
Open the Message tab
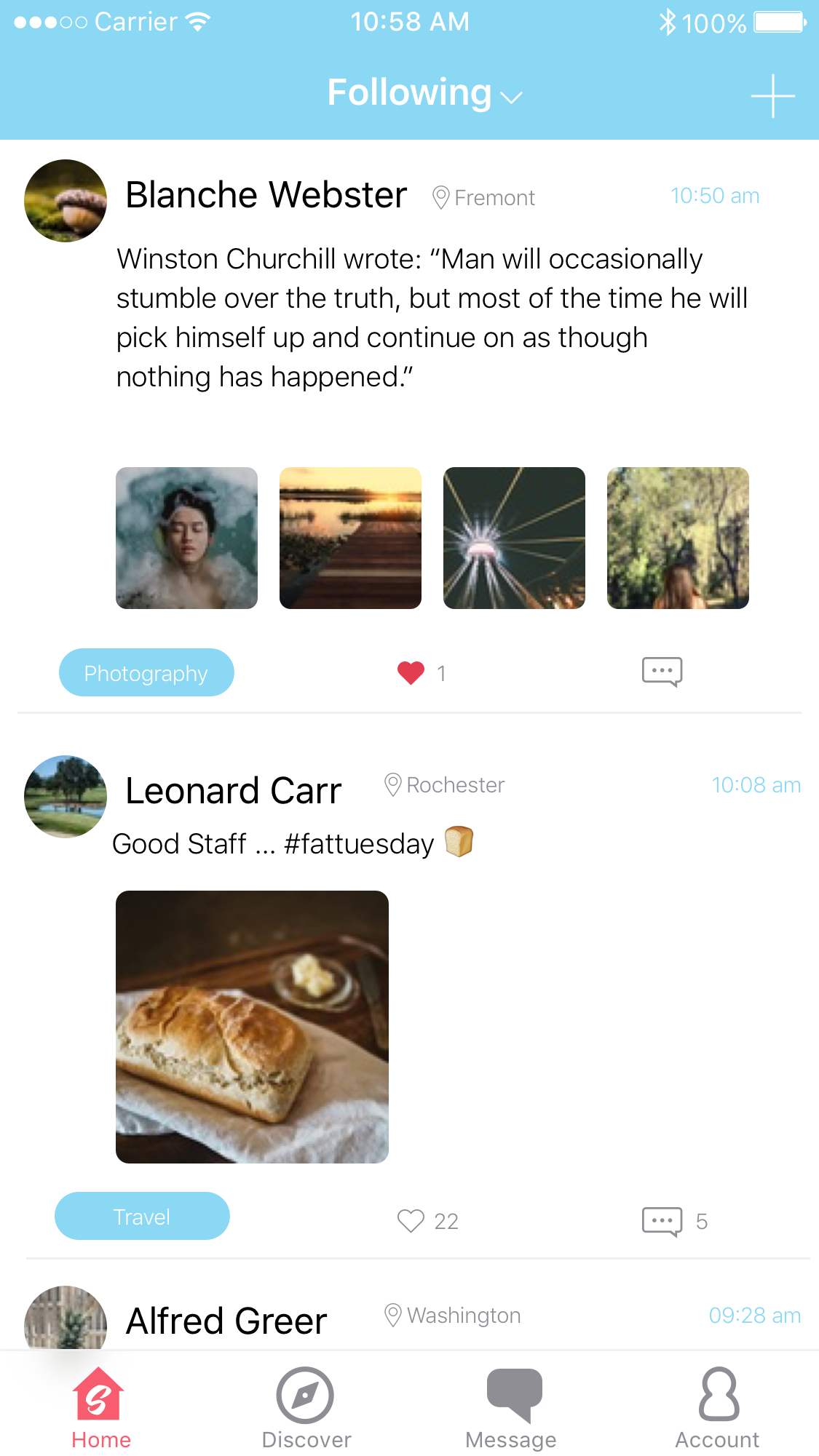(x=511, y=1409)
